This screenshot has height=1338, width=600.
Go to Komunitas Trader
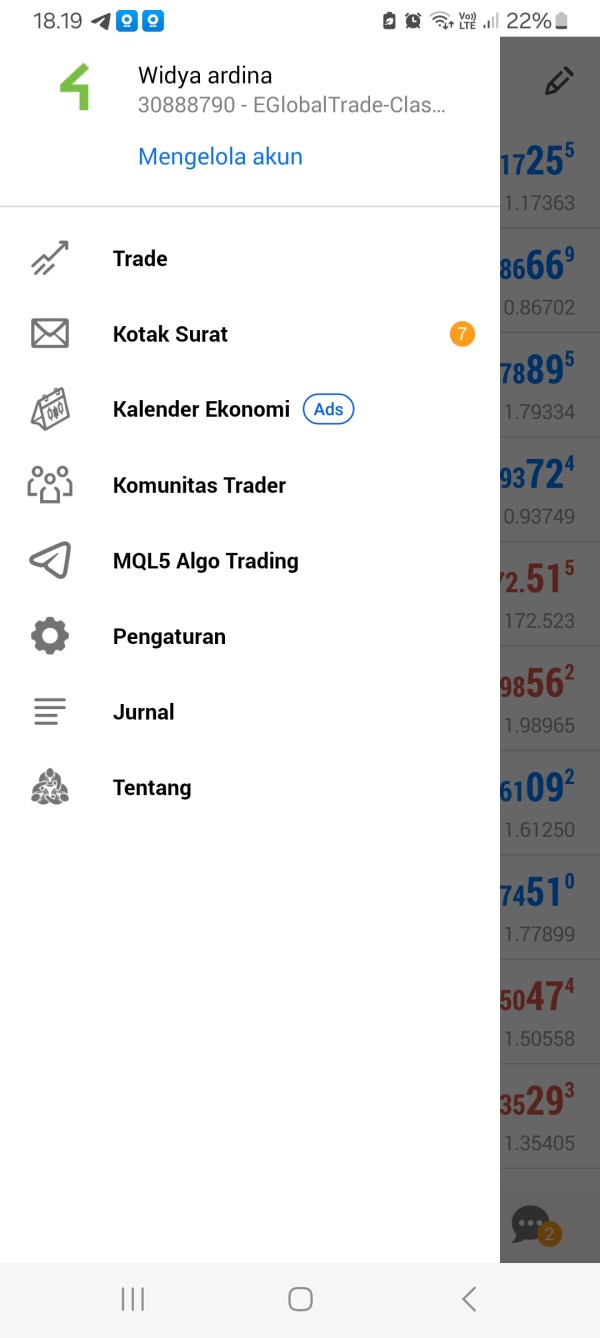pyautogui.click(x=250, y=486)
